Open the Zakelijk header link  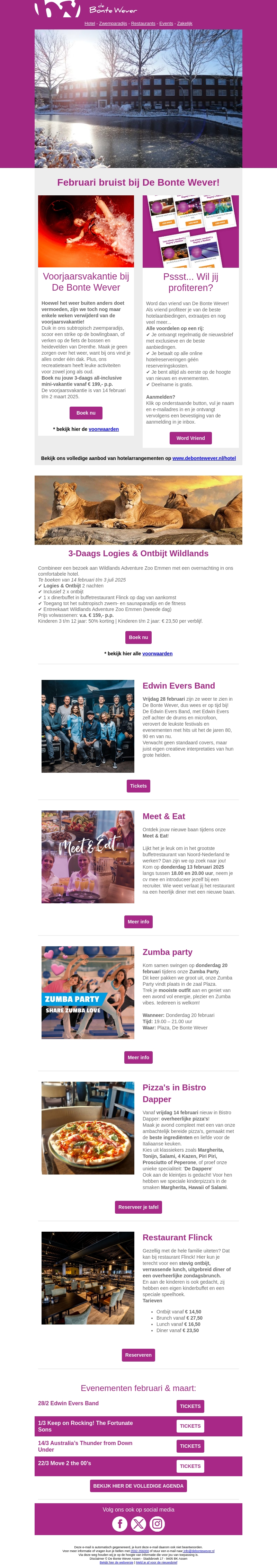click(185, 24)
